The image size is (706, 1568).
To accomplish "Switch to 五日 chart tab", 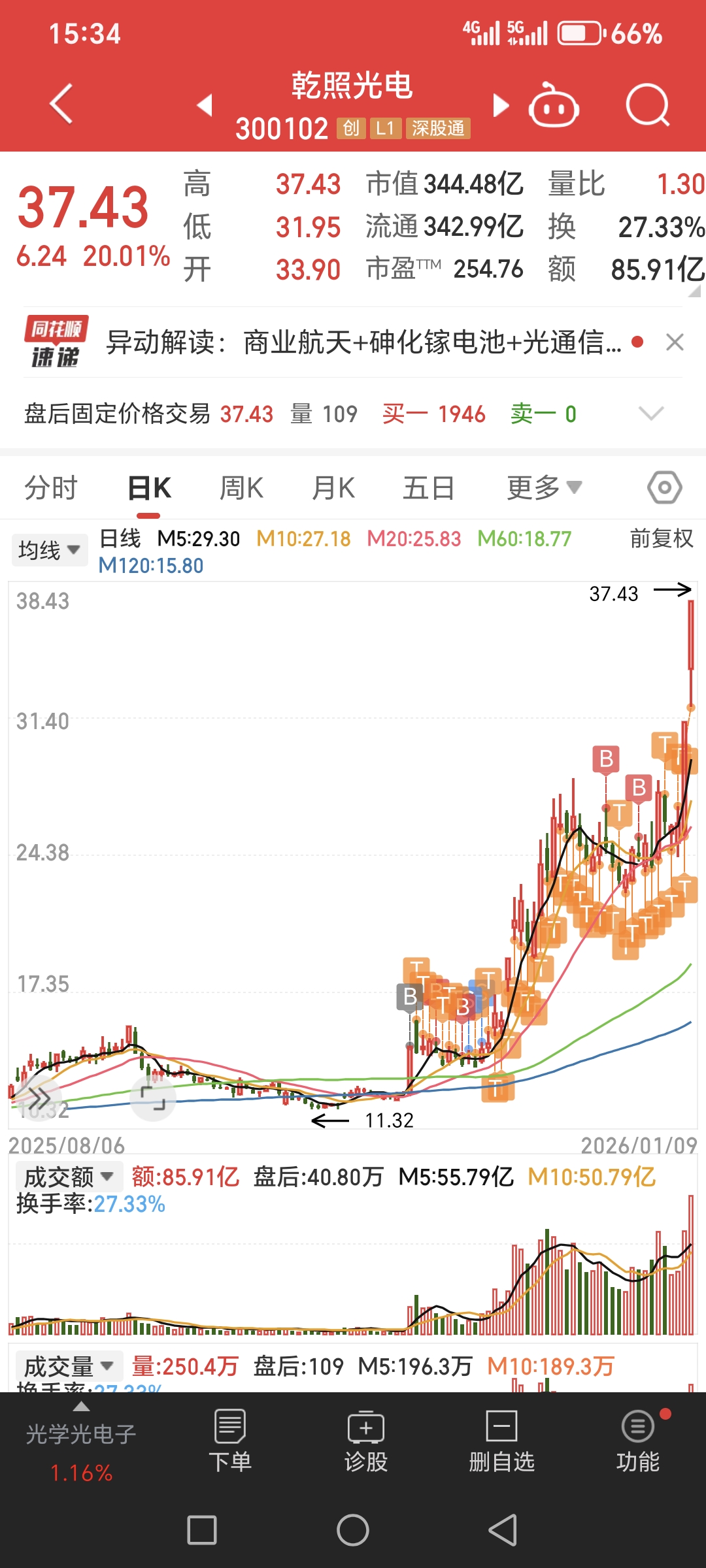I will coord(428,488).
